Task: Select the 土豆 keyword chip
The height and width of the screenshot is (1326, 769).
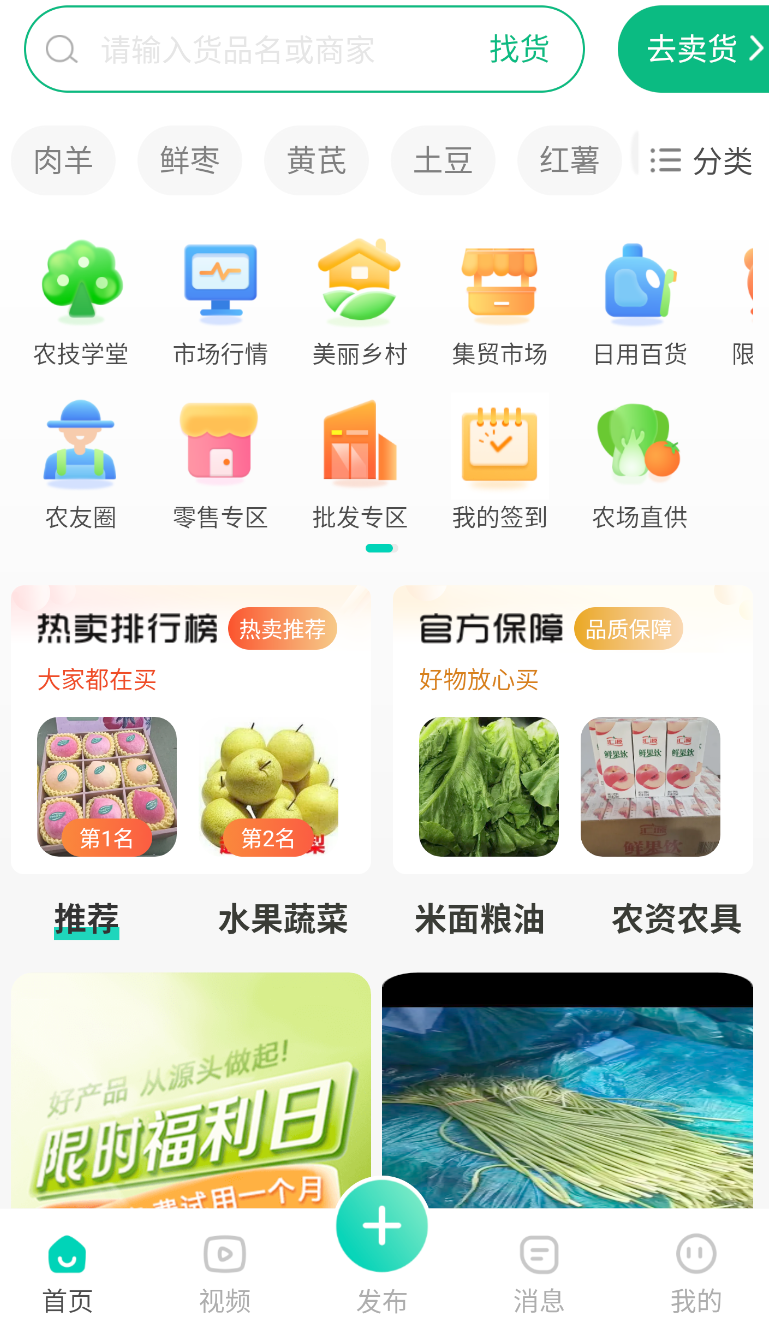Action: [442, 160]
